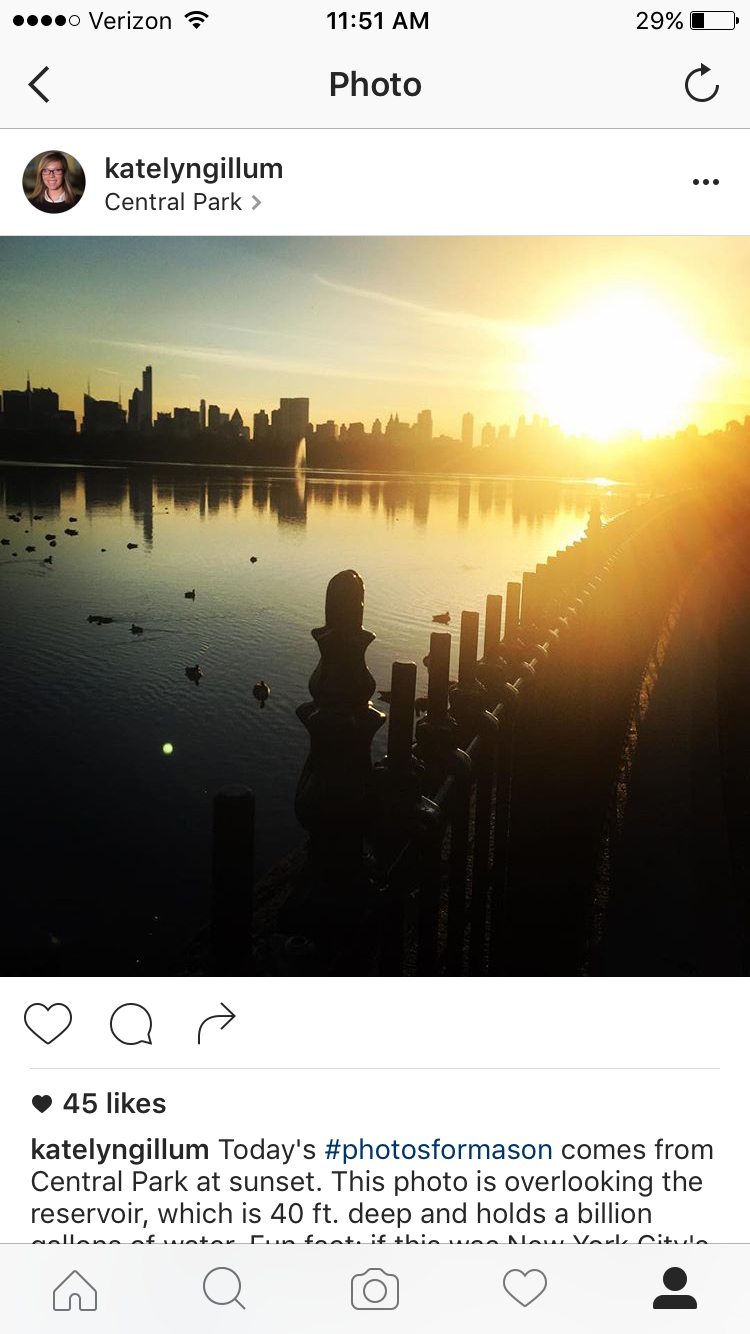
Task: Switch to the Profile tab
Action: (x=675, y=1290)
